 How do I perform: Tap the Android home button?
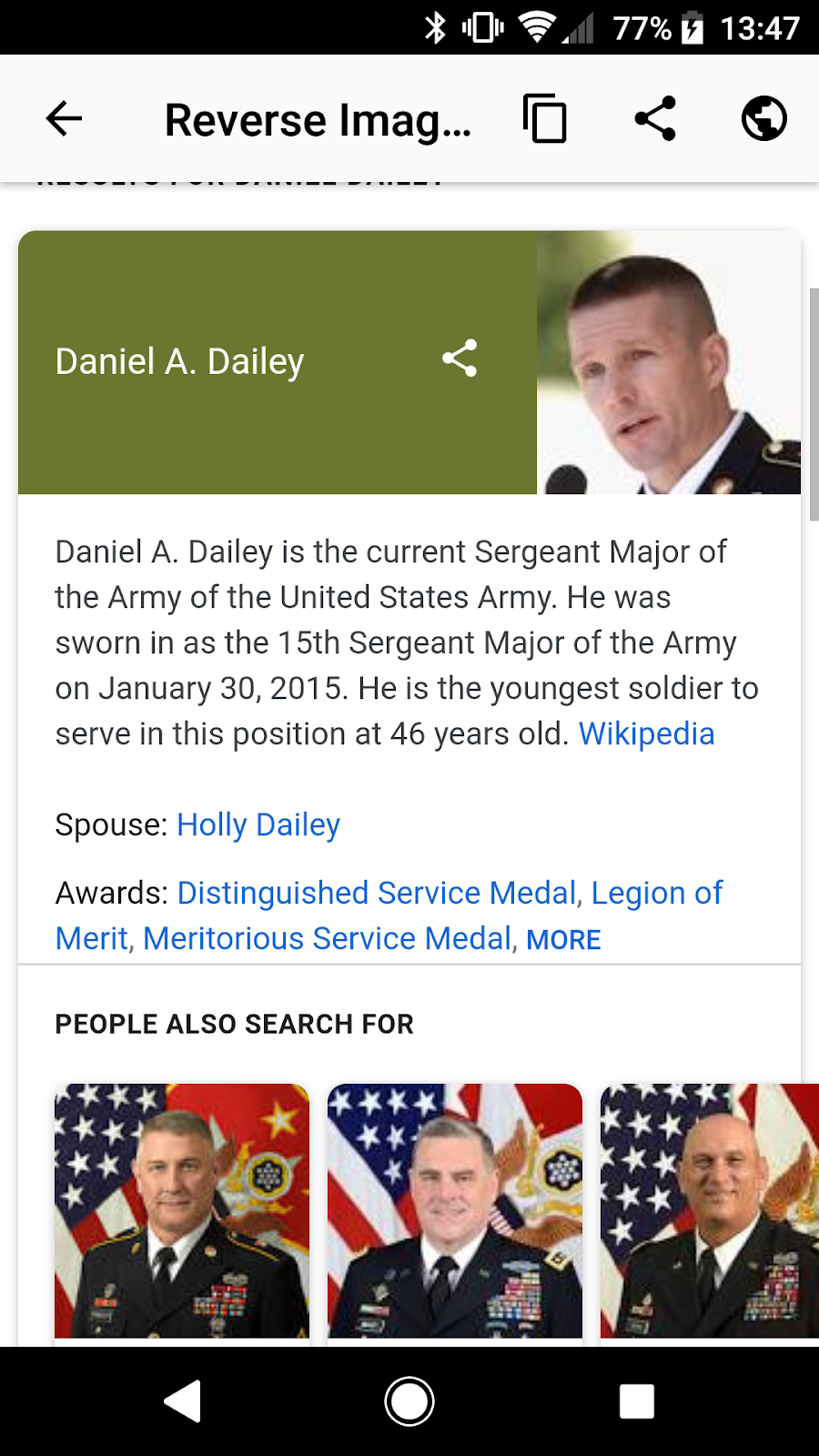pos(409,1401)
